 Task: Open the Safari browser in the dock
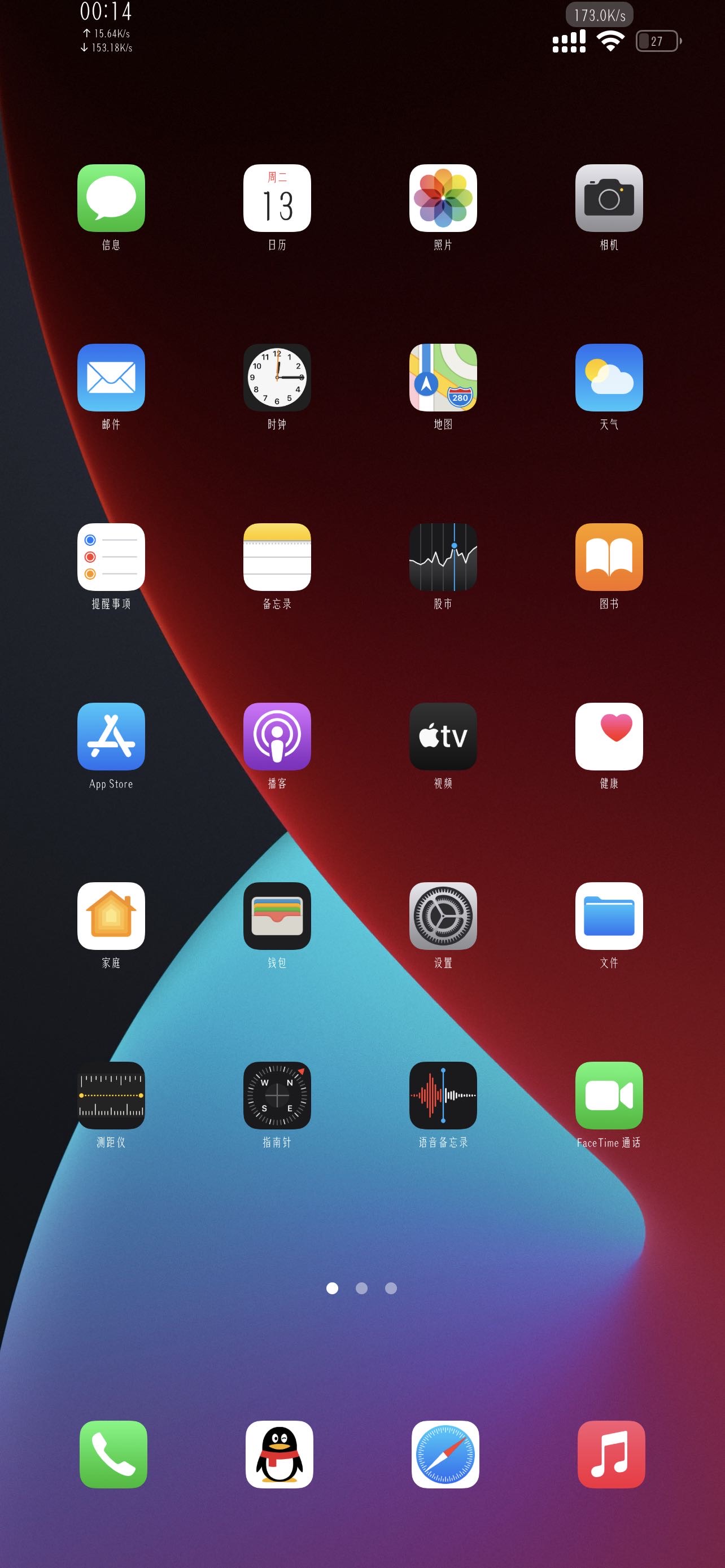tap(445, 1454)
